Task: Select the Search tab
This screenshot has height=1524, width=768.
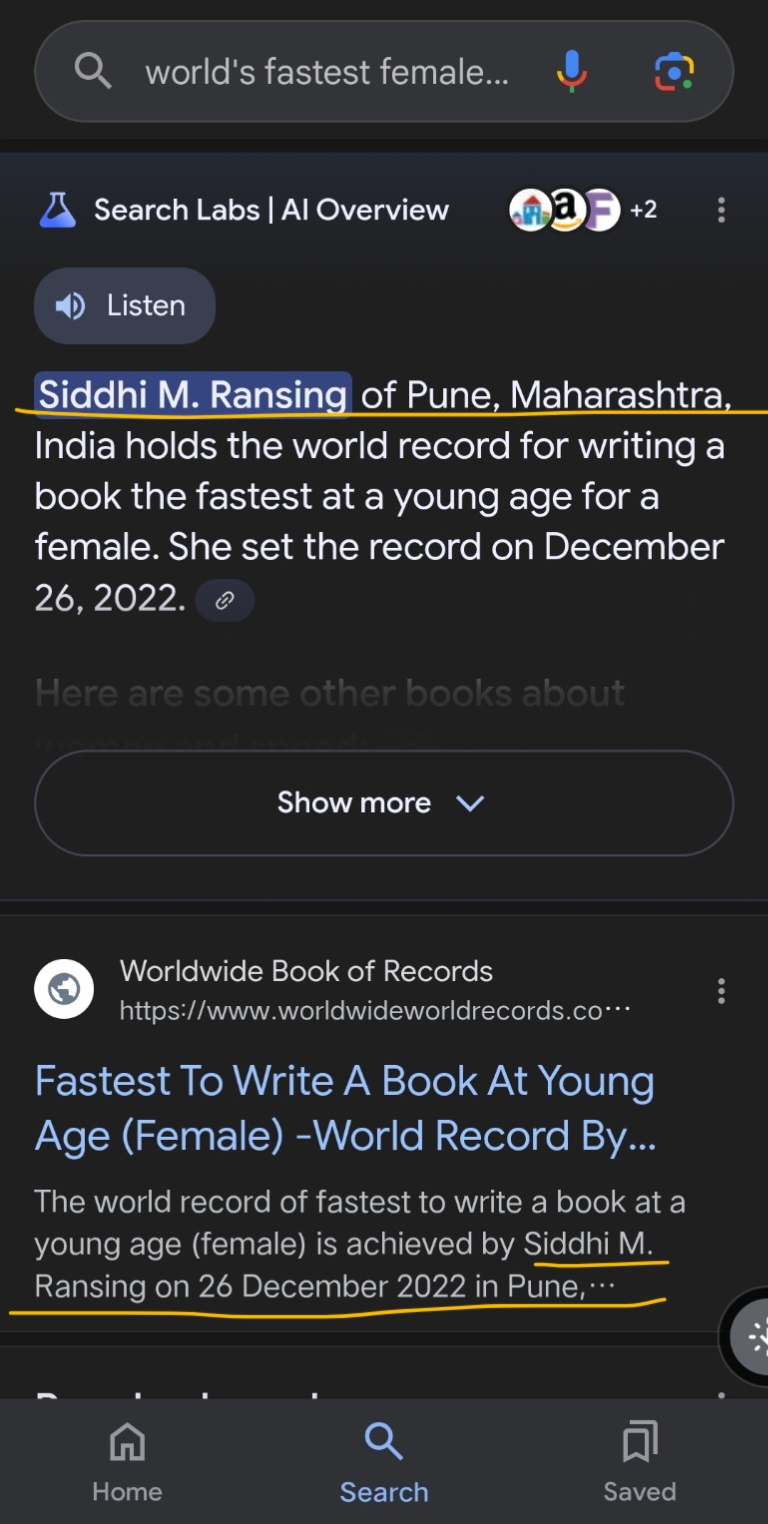Action: pos(383,1463)
